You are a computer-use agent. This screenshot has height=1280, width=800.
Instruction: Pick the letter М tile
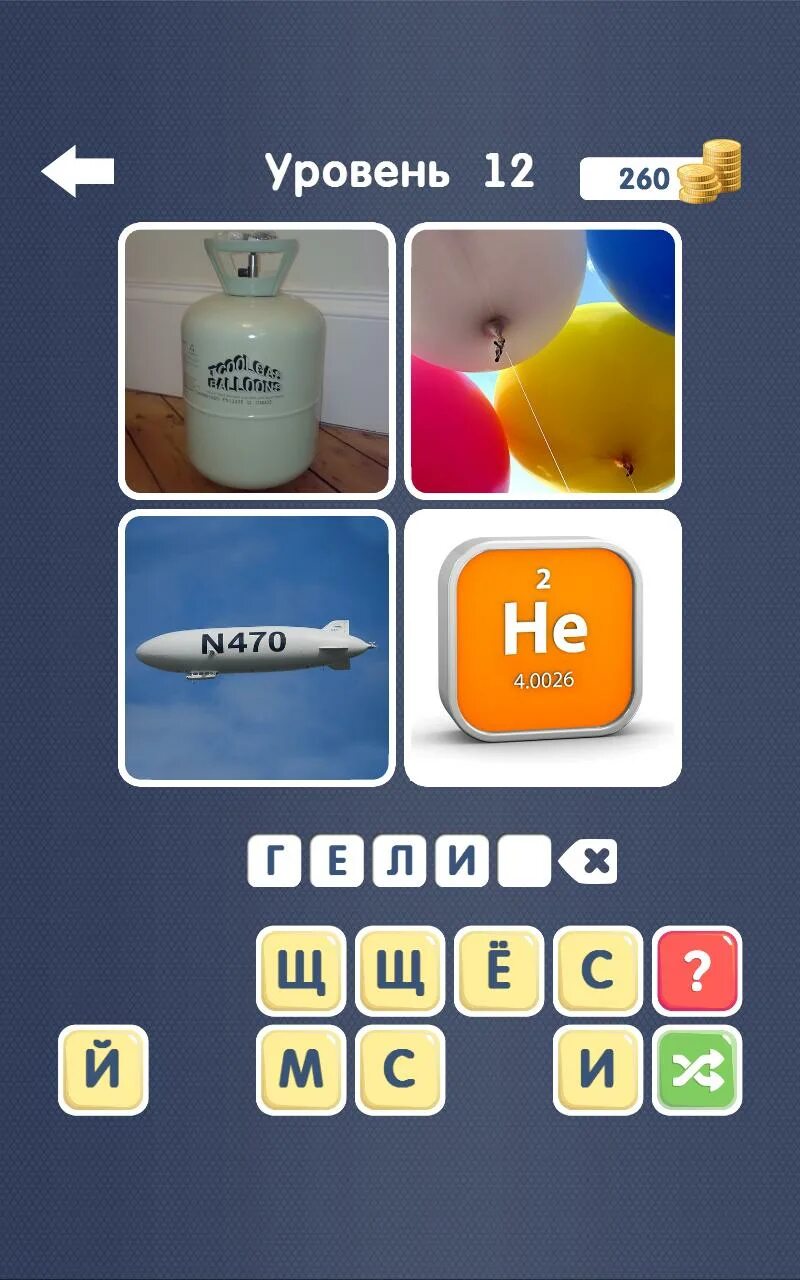pos(301,1069)
